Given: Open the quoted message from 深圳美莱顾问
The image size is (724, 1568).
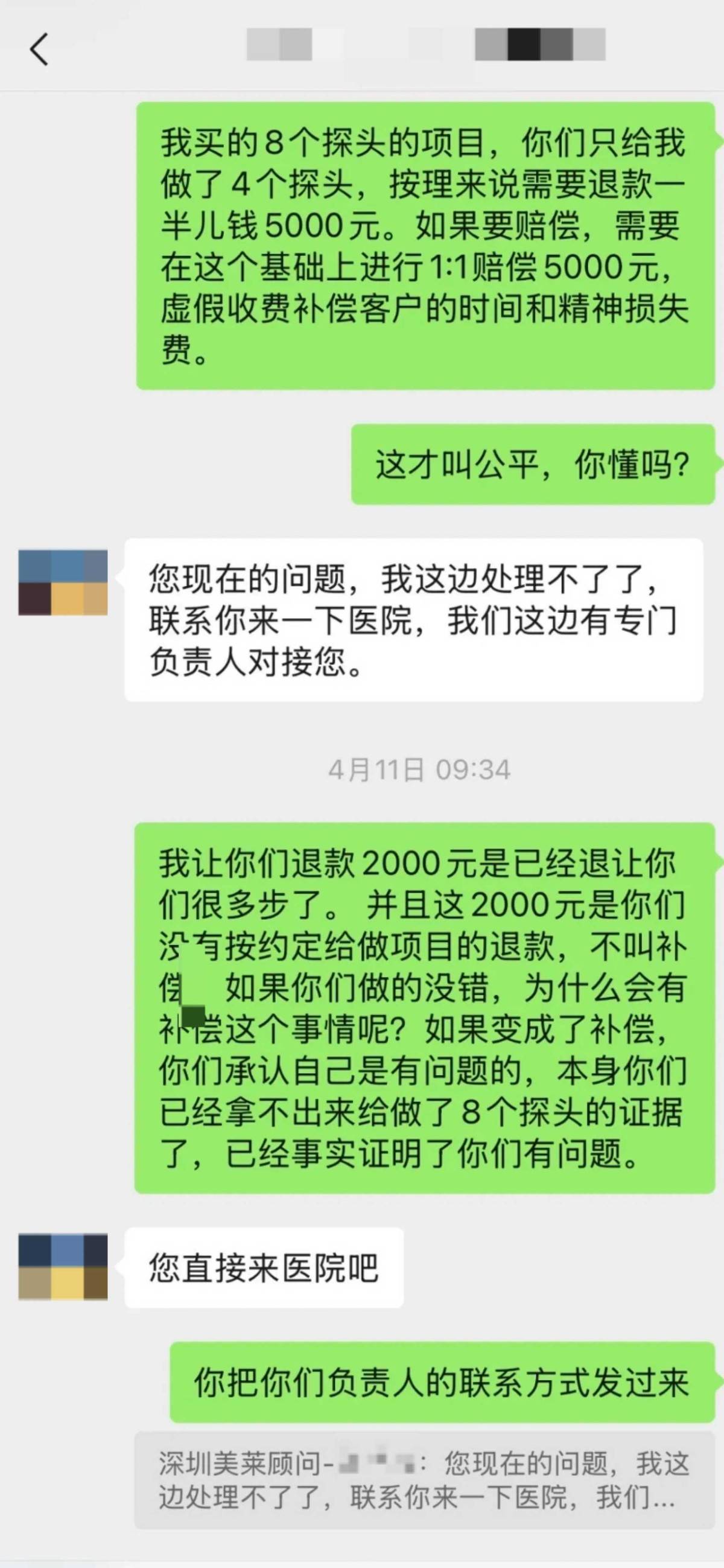Looking at the screenshot, I should pos(424,1480).
